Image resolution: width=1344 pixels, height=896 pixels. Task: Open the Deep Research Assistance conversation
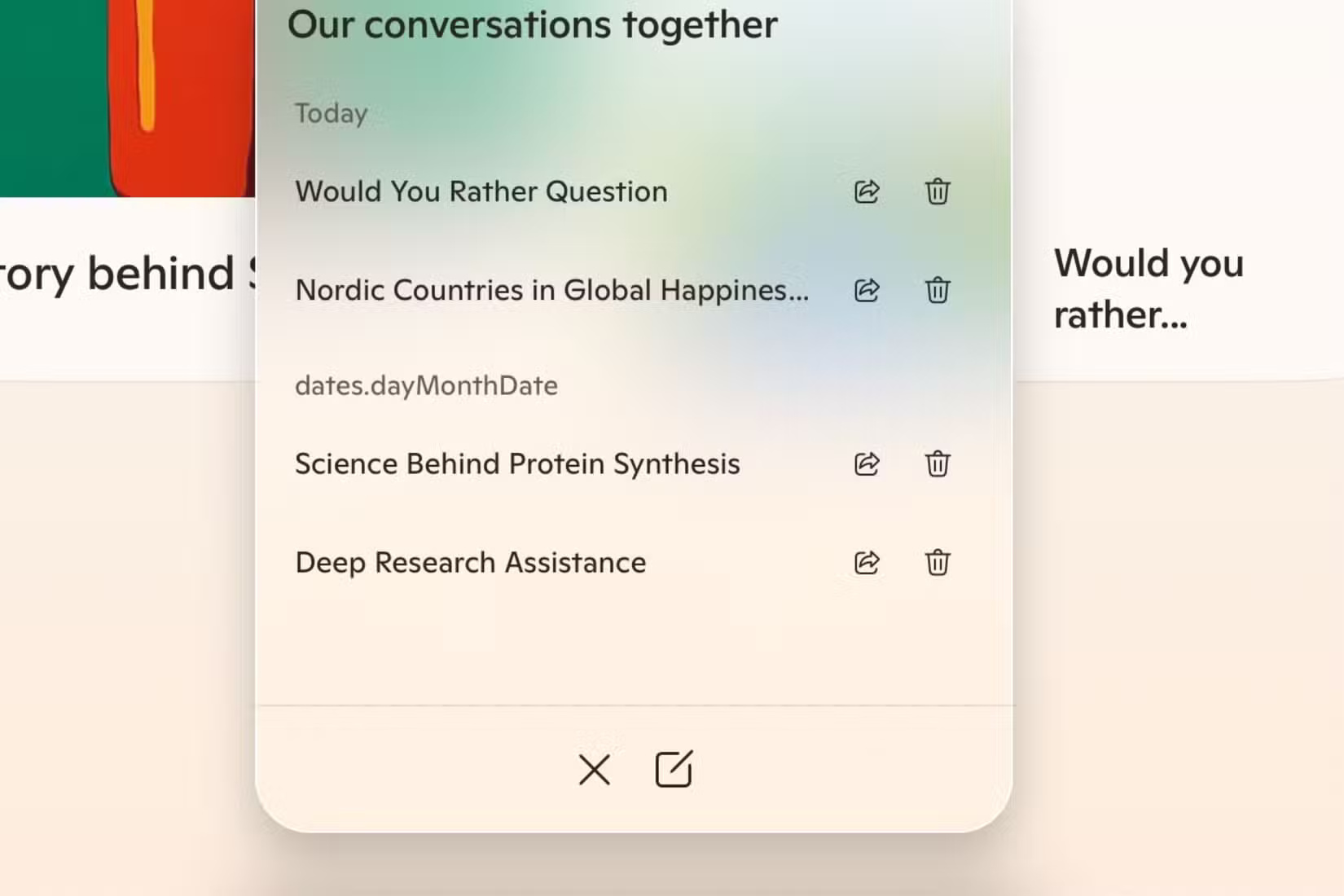[x=471, y=563]
